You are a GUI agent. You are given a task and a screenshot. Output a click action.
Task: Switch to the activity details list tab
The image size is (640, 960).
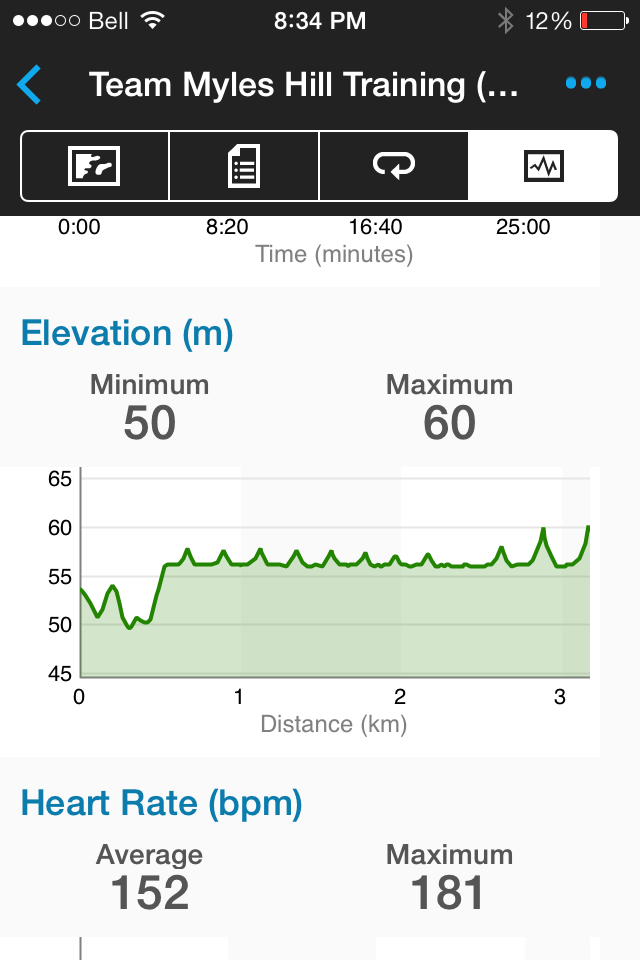pyautogui.click(x=244, y=166)
